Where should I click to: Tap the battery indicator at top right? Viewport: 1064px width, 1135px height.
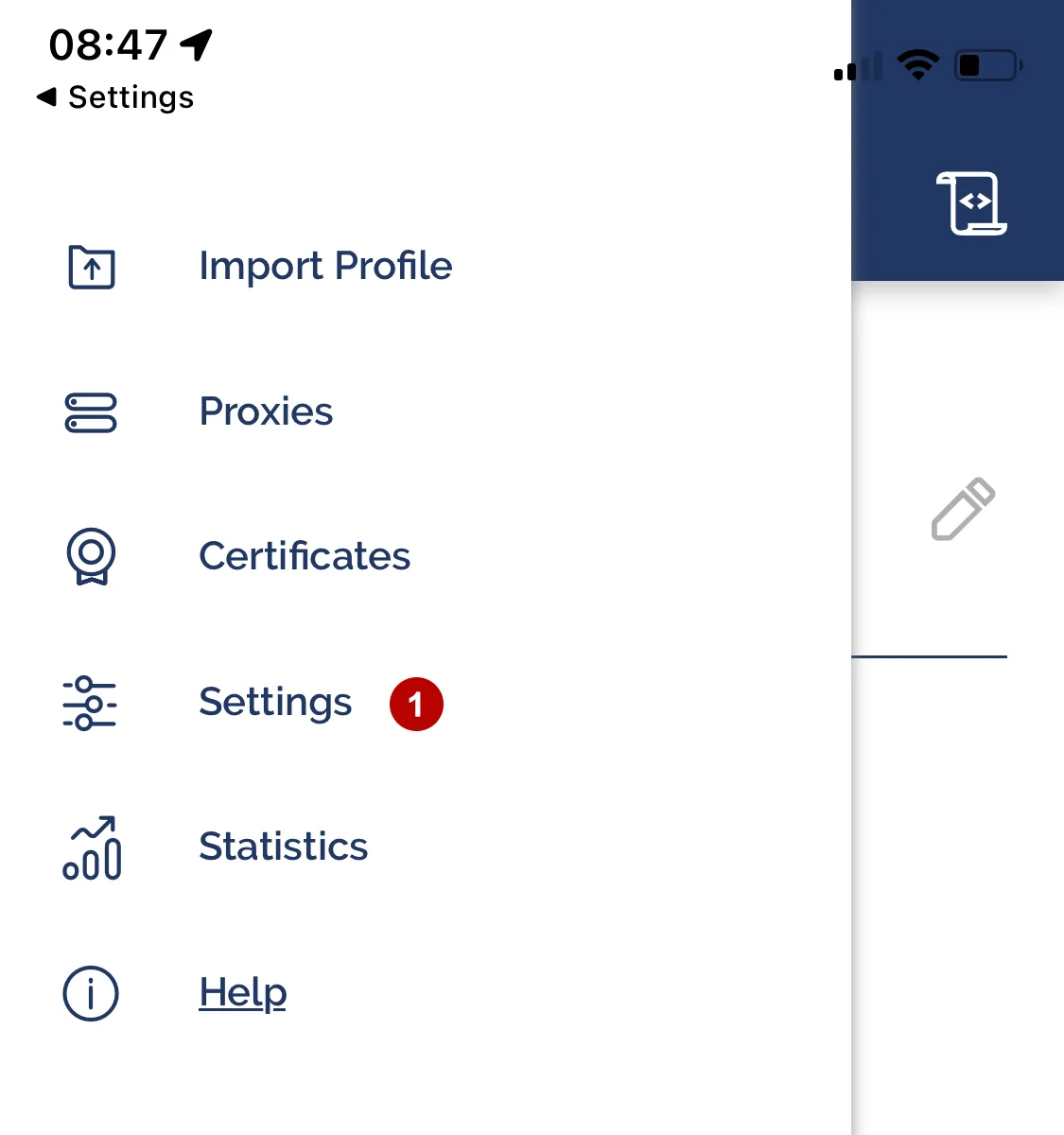987,65
